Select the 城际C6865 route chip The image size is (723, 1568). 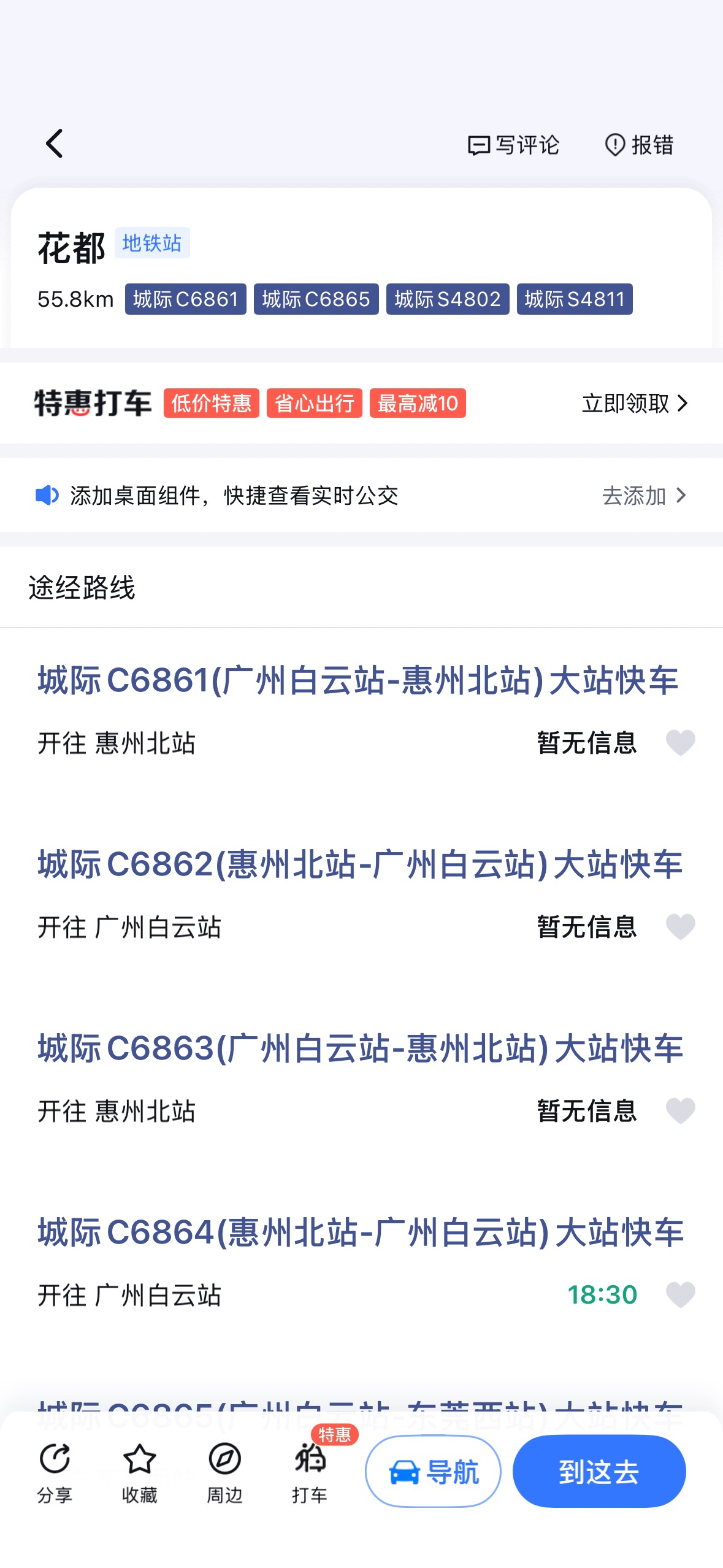(316, 299)
